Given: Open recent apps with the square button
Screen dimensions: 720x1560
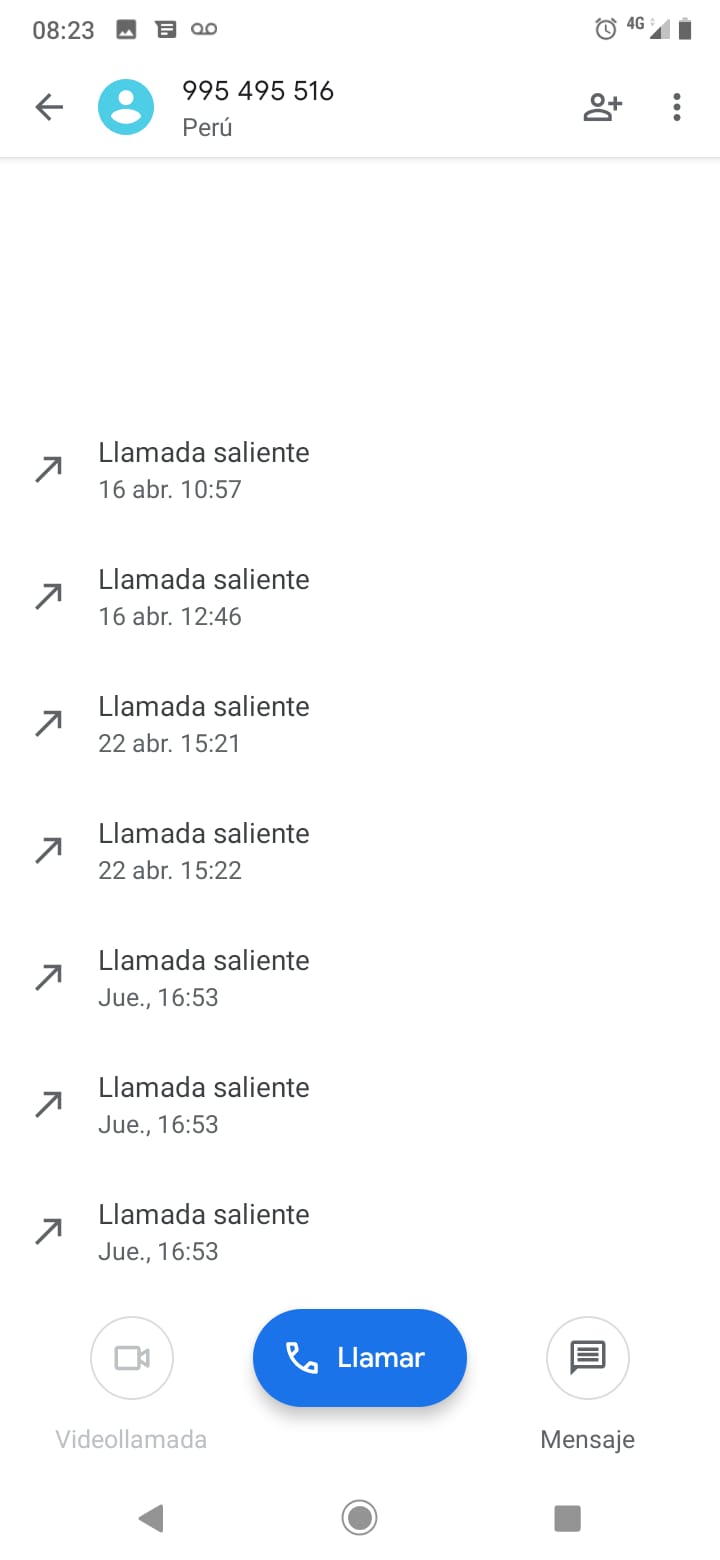Looking at the screenshot, I should [567, 1518].
